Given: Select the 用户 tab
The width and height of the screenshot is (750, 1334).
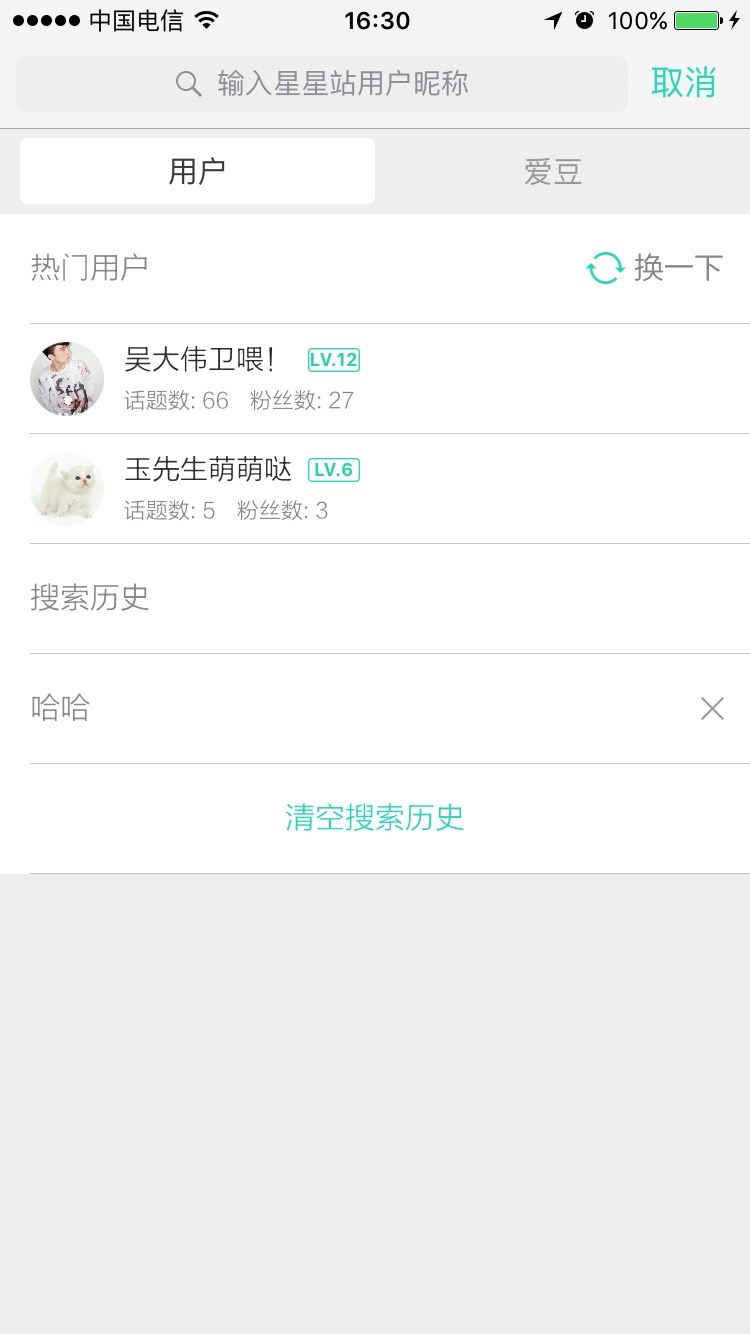Looking at the screenshot, I should coord(197,172).
